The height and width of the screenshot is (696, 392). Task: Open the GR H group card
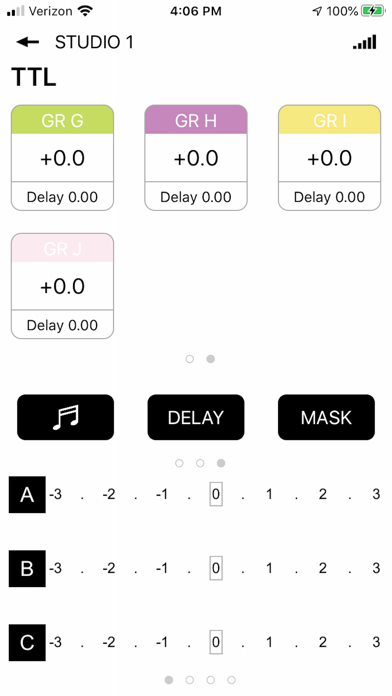click(x=196, y=158)
